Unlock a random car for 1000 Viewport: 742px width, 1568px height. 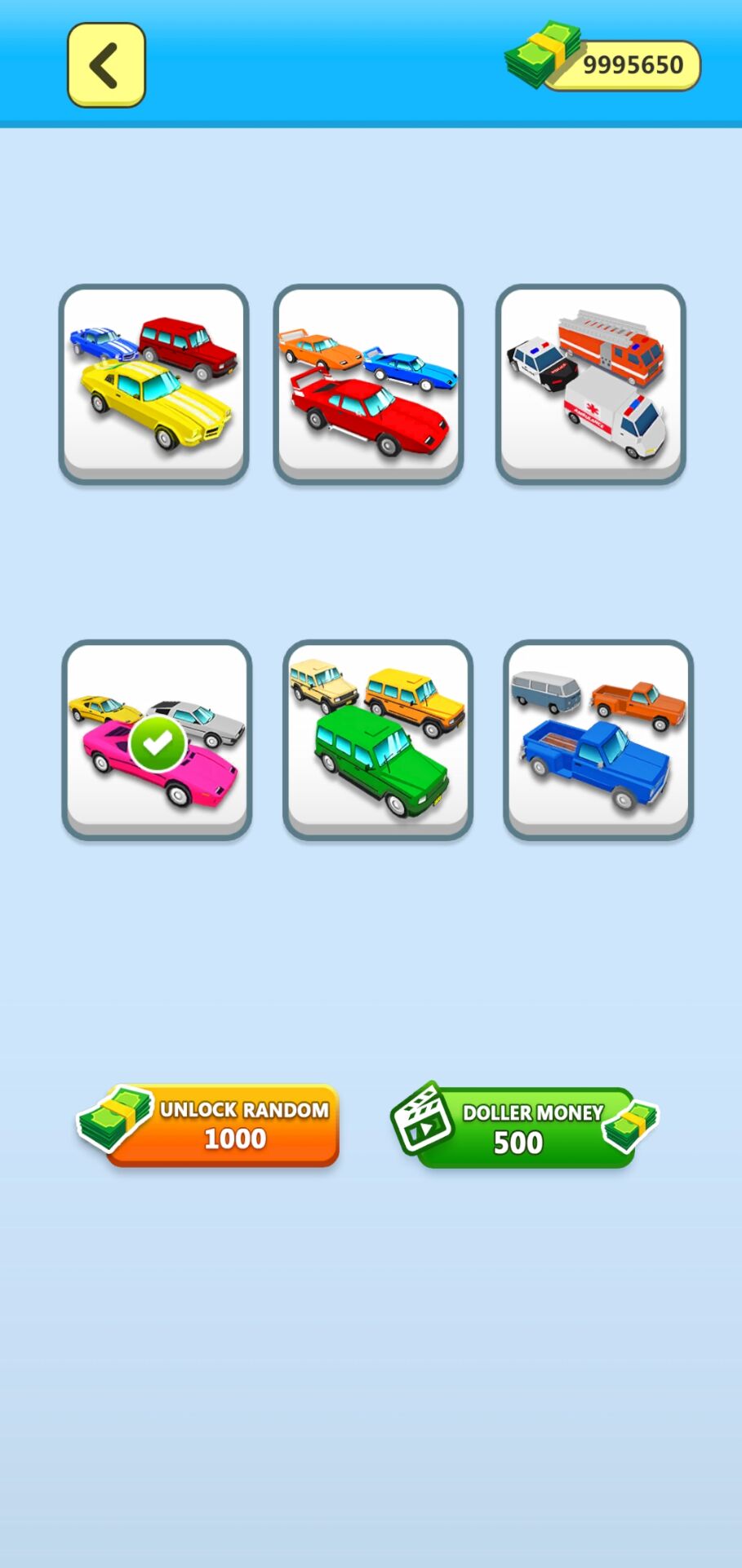click(220, 1125)
